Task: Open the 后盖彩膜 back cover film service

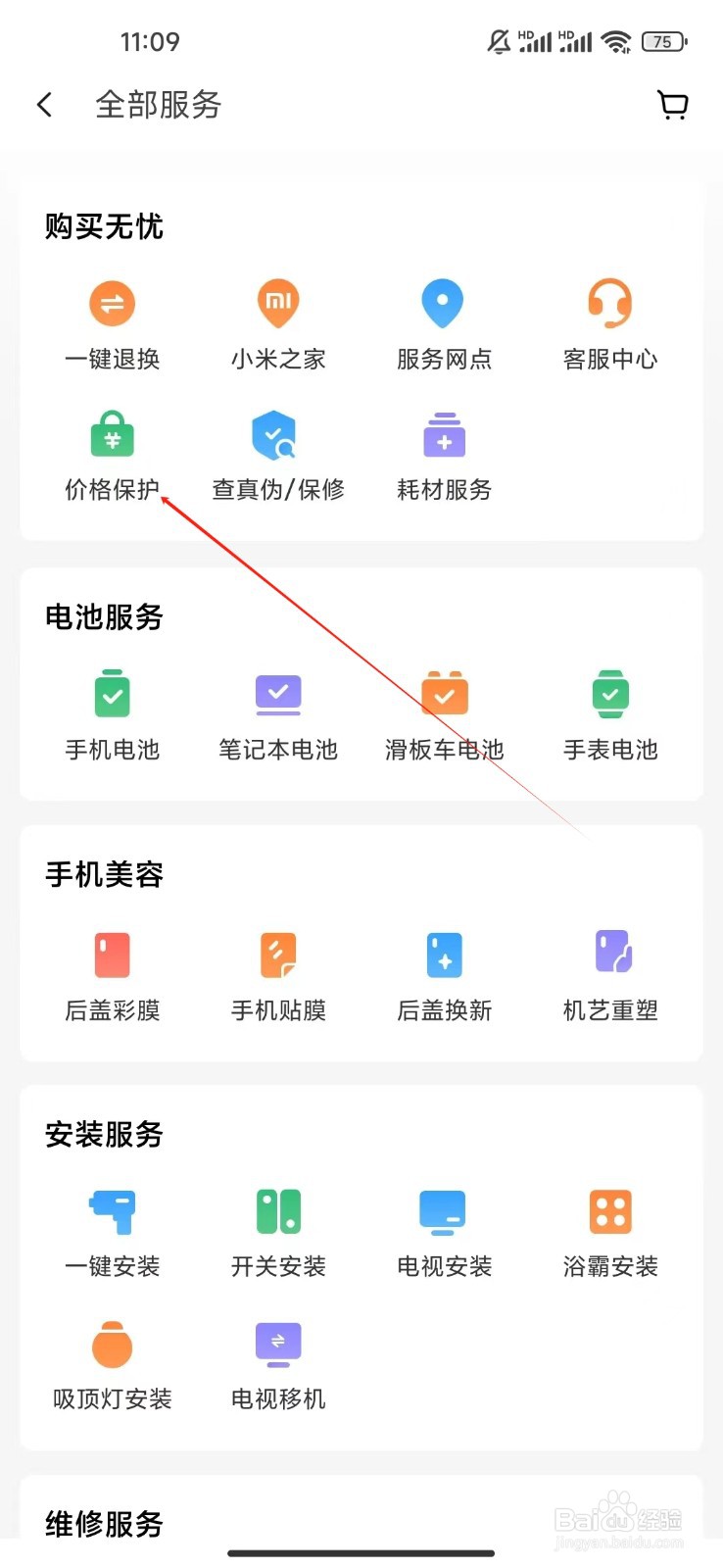Action: coord(112,970)
